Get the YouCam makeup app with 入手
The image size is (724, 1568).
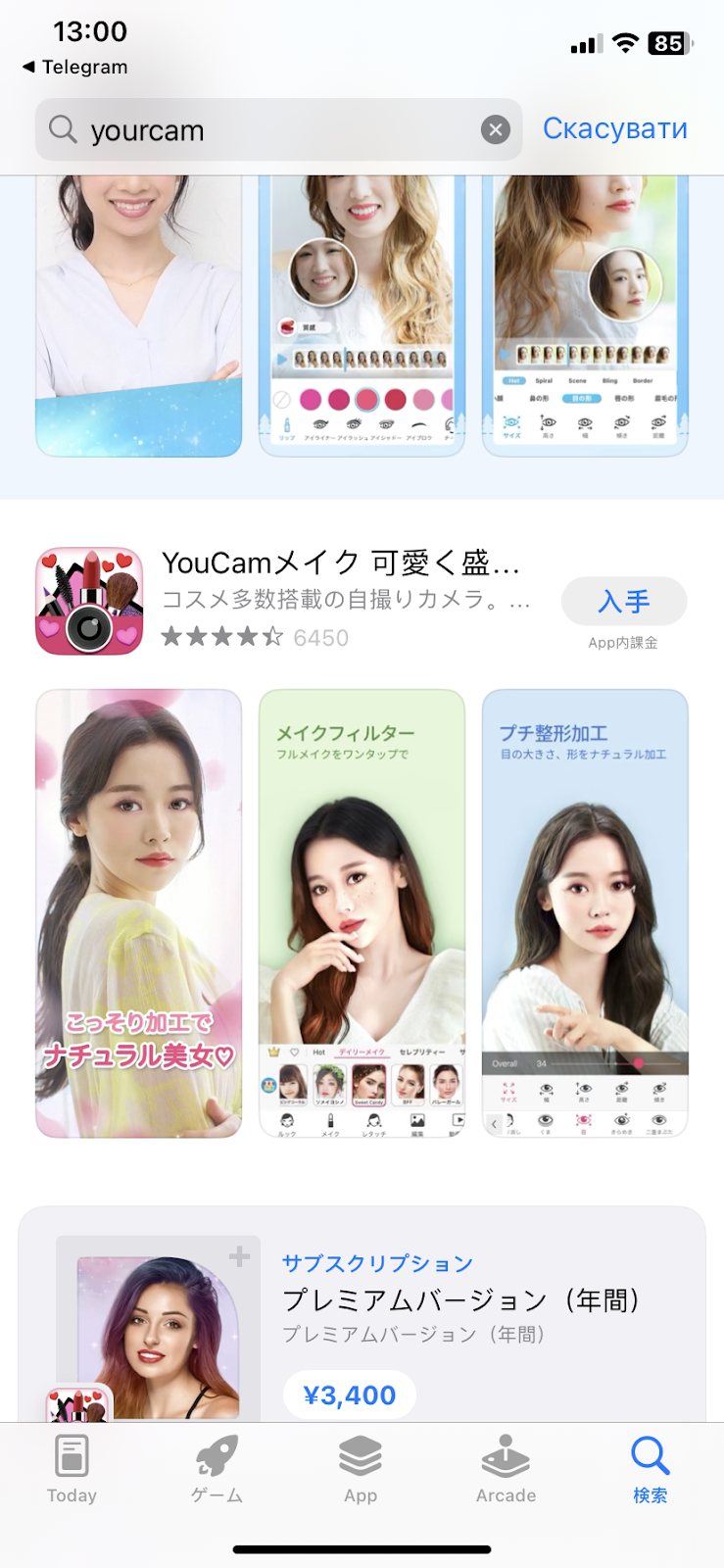point(623,601)
